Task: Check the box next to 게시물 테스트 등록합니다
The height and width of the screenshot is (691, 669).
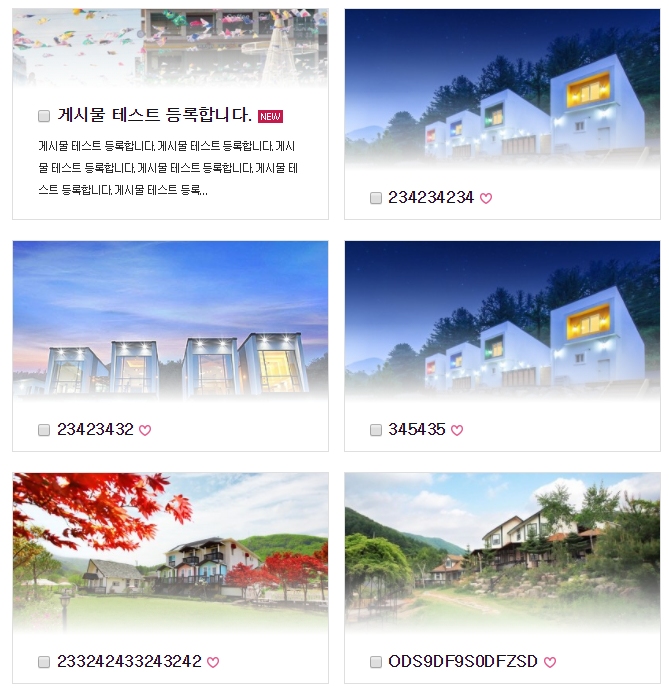Action: (44, 116)
